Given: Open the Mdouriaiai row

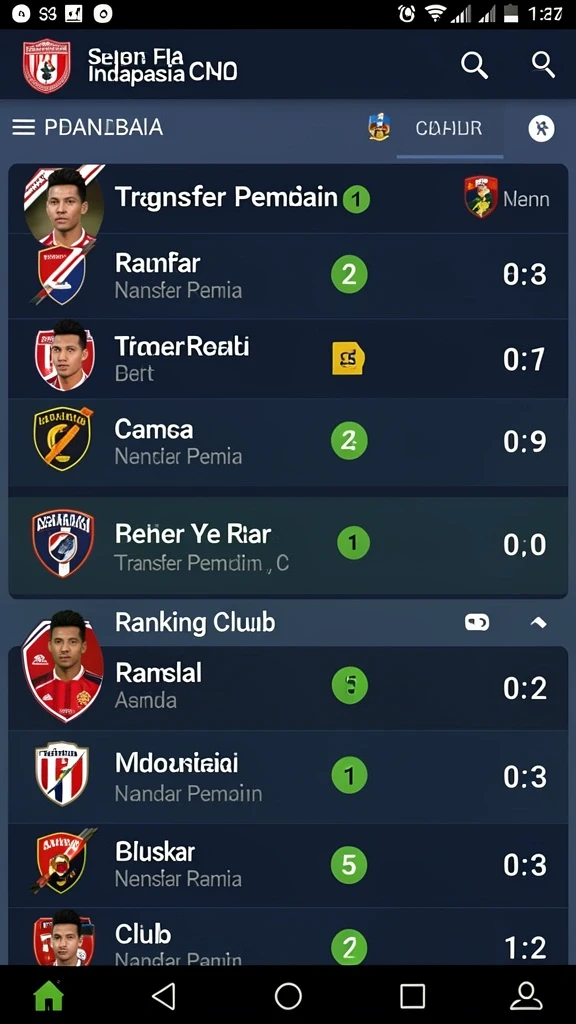Looking at the screenshot, I should point(288,776).
